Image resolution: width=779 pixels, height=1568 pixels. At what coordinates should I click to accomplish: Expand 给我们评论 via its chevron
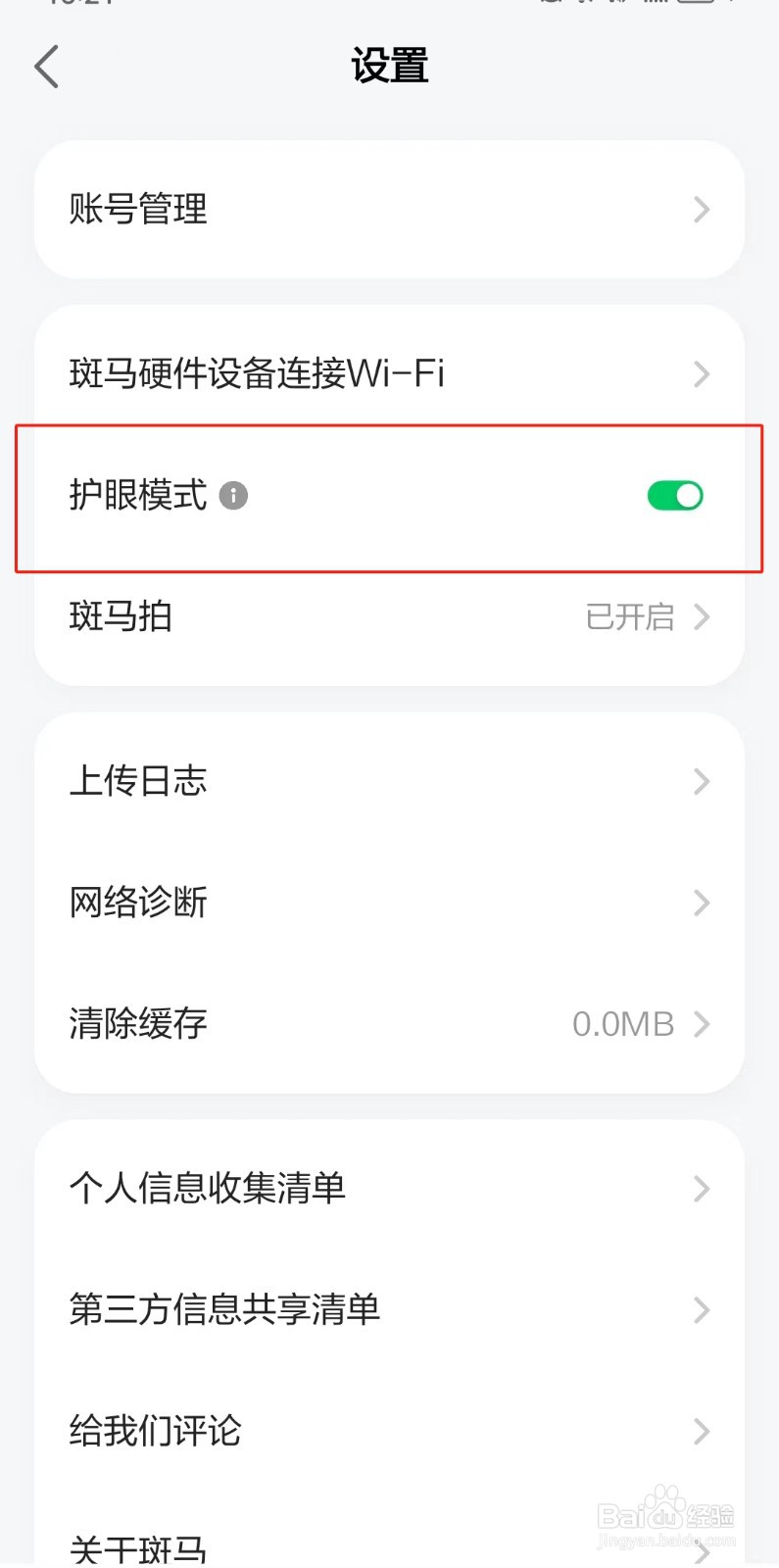702,1432
